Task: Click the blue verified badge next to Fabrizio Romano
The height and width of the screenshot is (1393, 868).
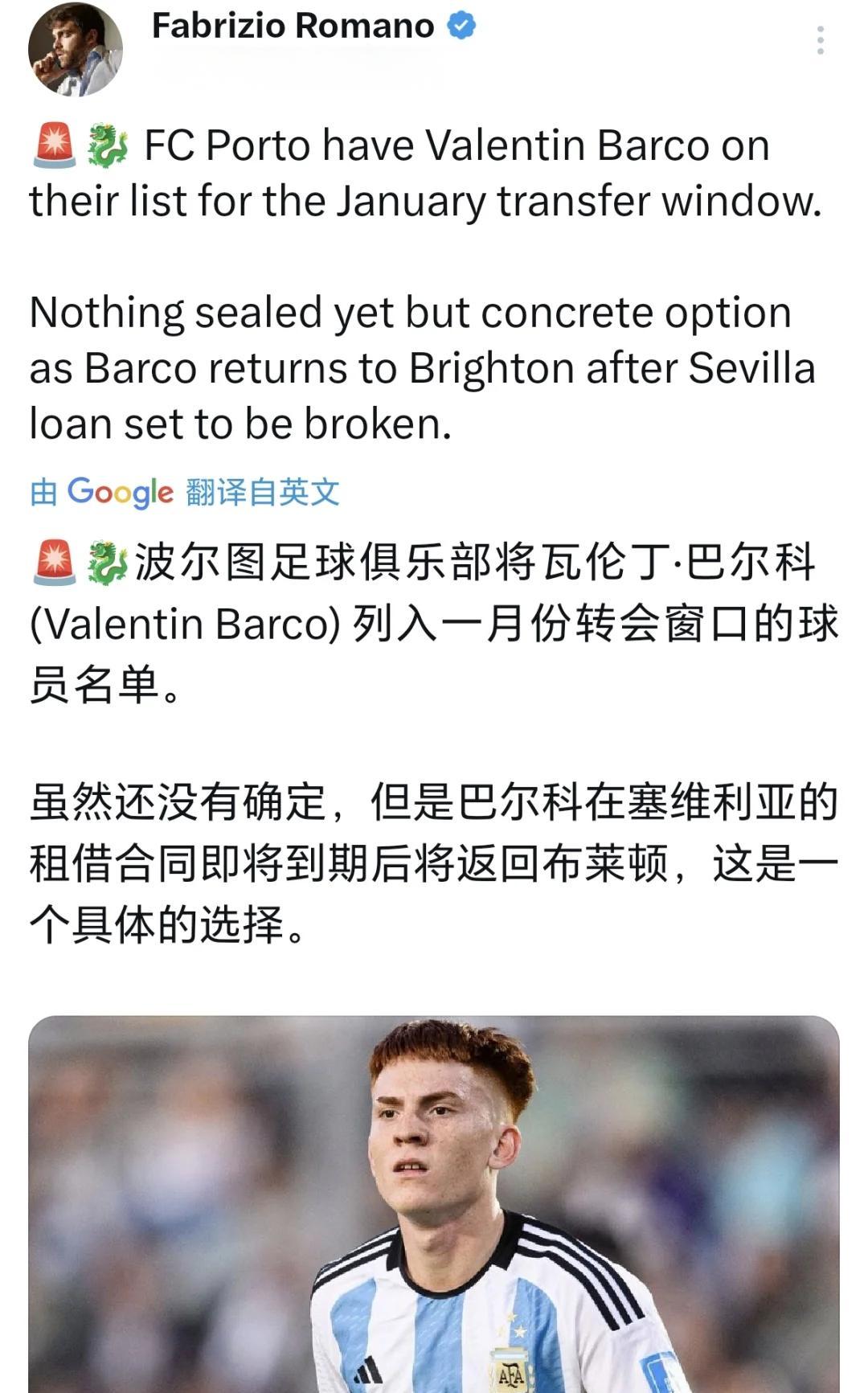Action: 460,24
